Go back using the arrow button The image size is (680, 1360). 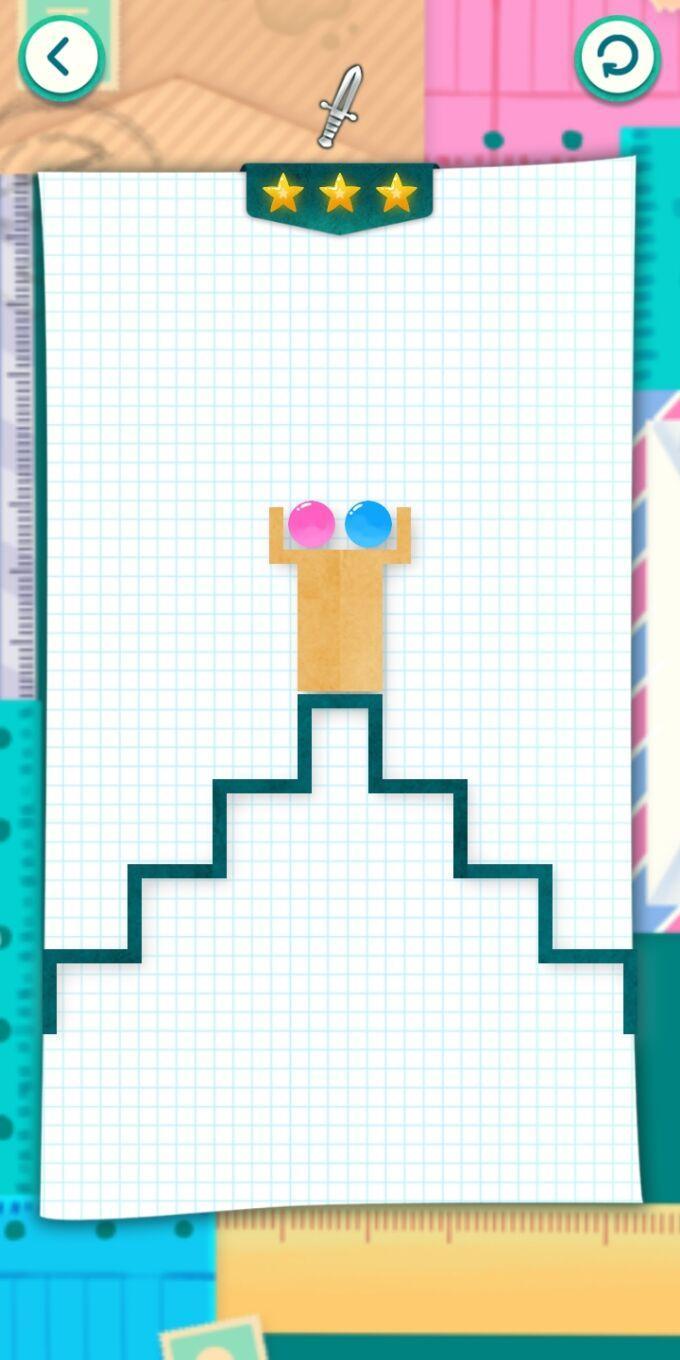pos(61,59)
